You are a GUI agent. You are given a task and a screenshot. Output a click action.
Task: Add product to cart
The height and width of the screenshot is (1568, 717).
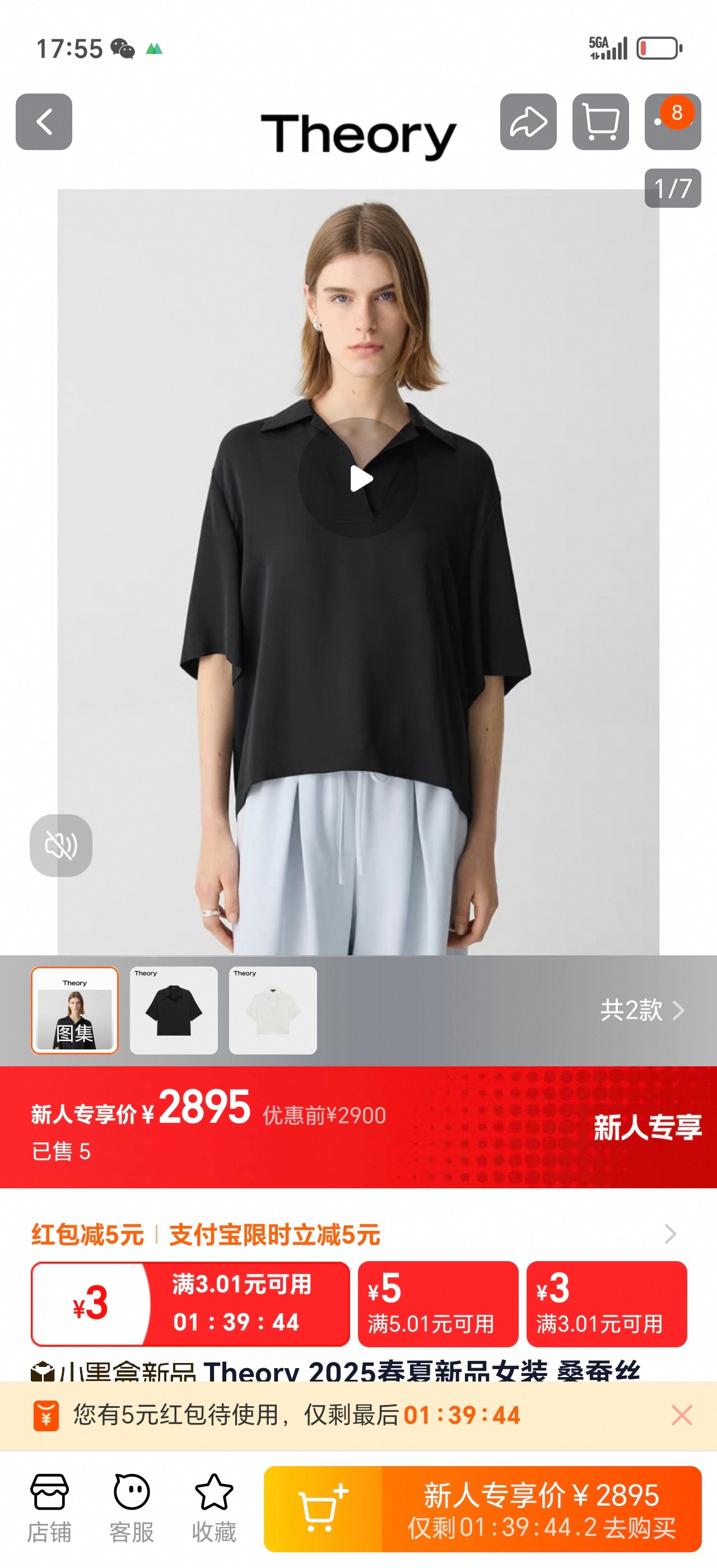click(323, 1509)
